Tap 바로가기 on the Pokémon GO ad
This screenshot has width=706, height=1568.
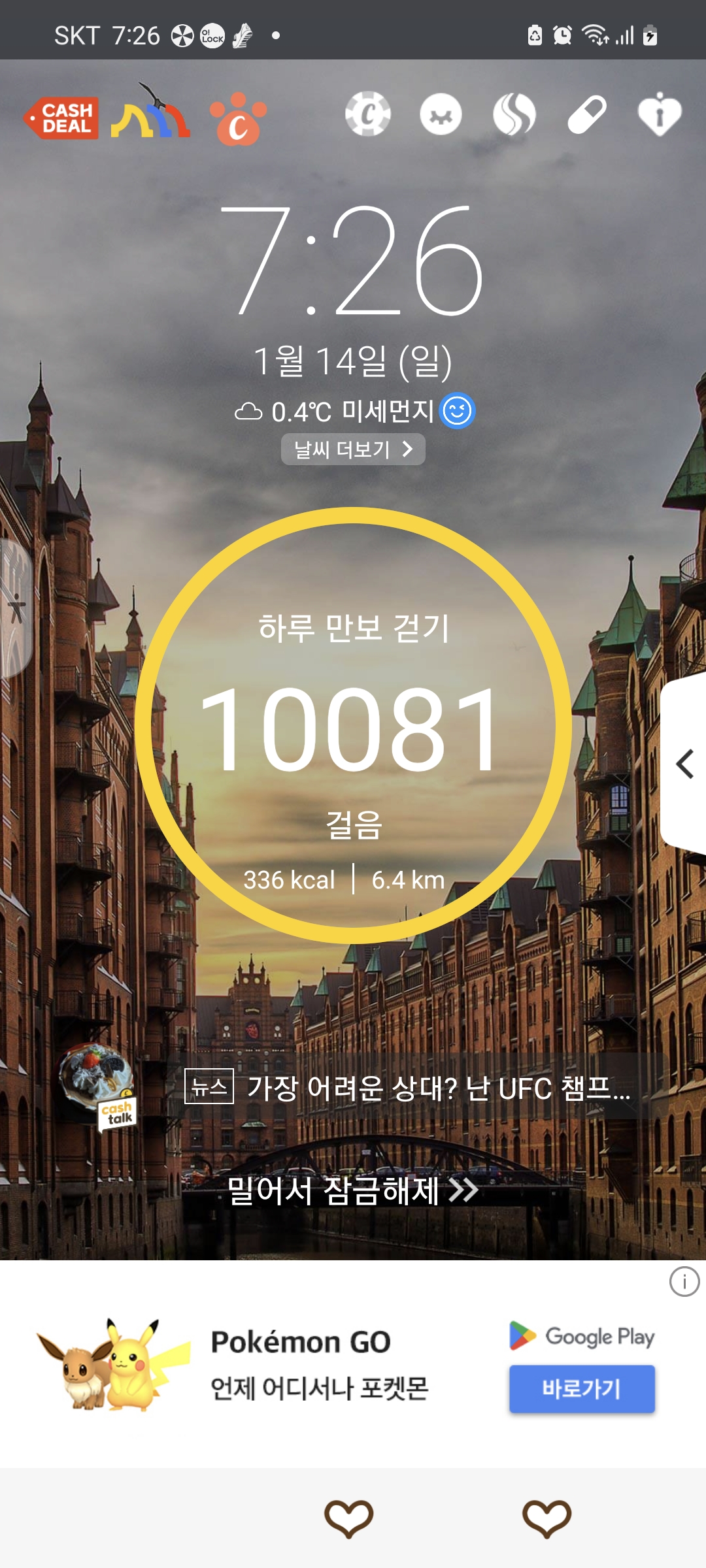coord(582,1388)
